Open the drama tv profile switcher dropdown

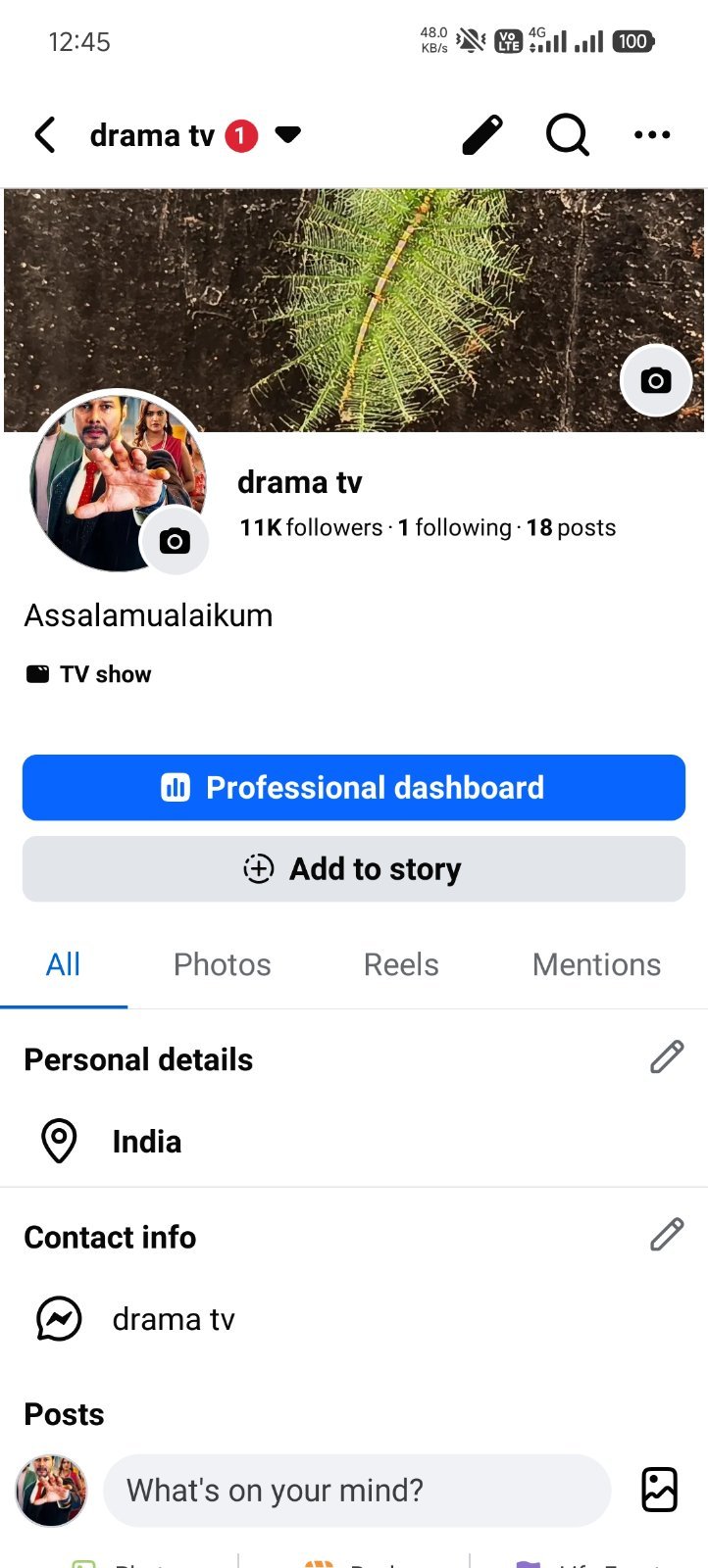coord(287,134)
